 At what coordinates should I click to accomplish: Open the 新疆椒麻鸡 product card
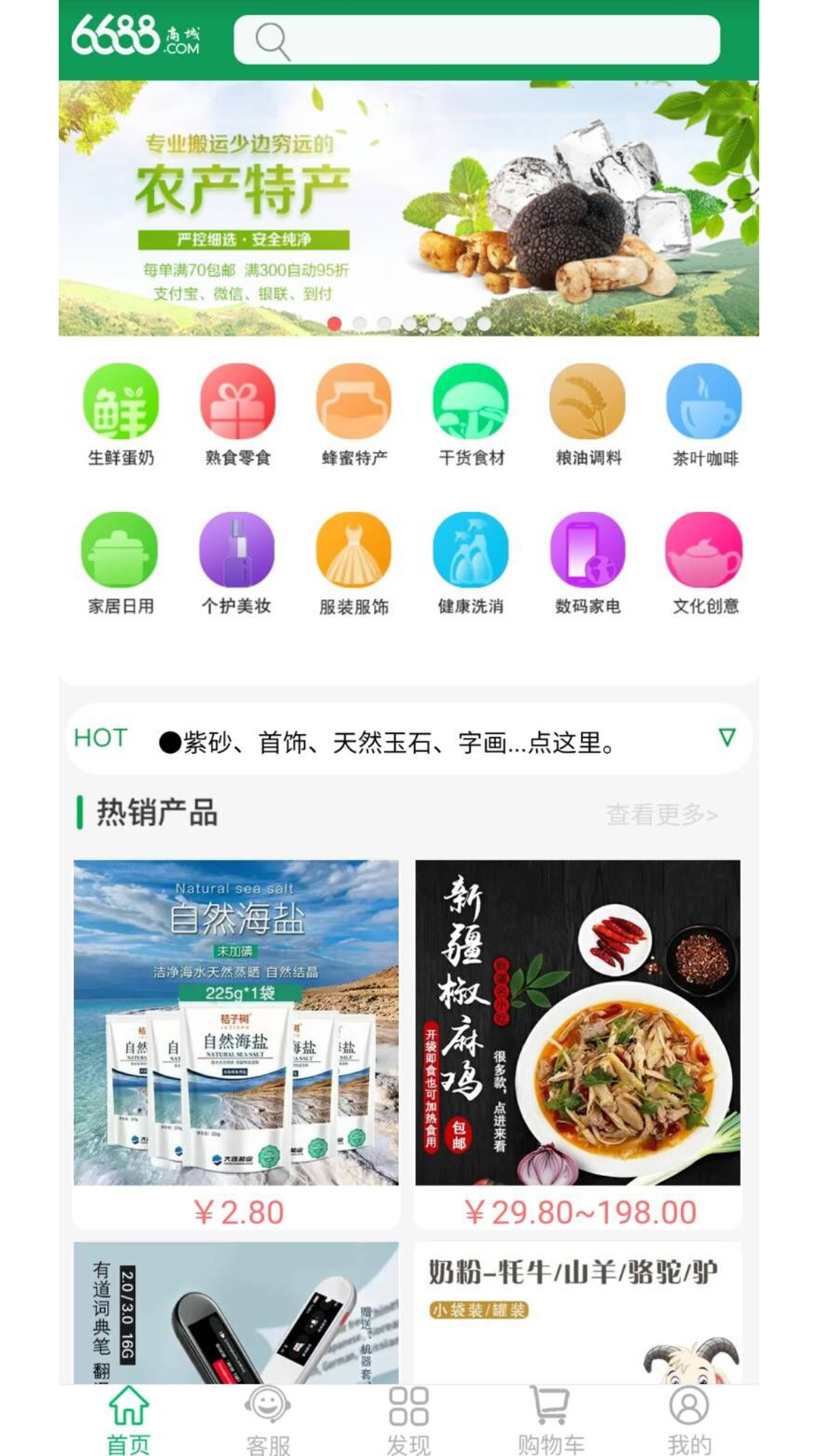pos(578,1043)
